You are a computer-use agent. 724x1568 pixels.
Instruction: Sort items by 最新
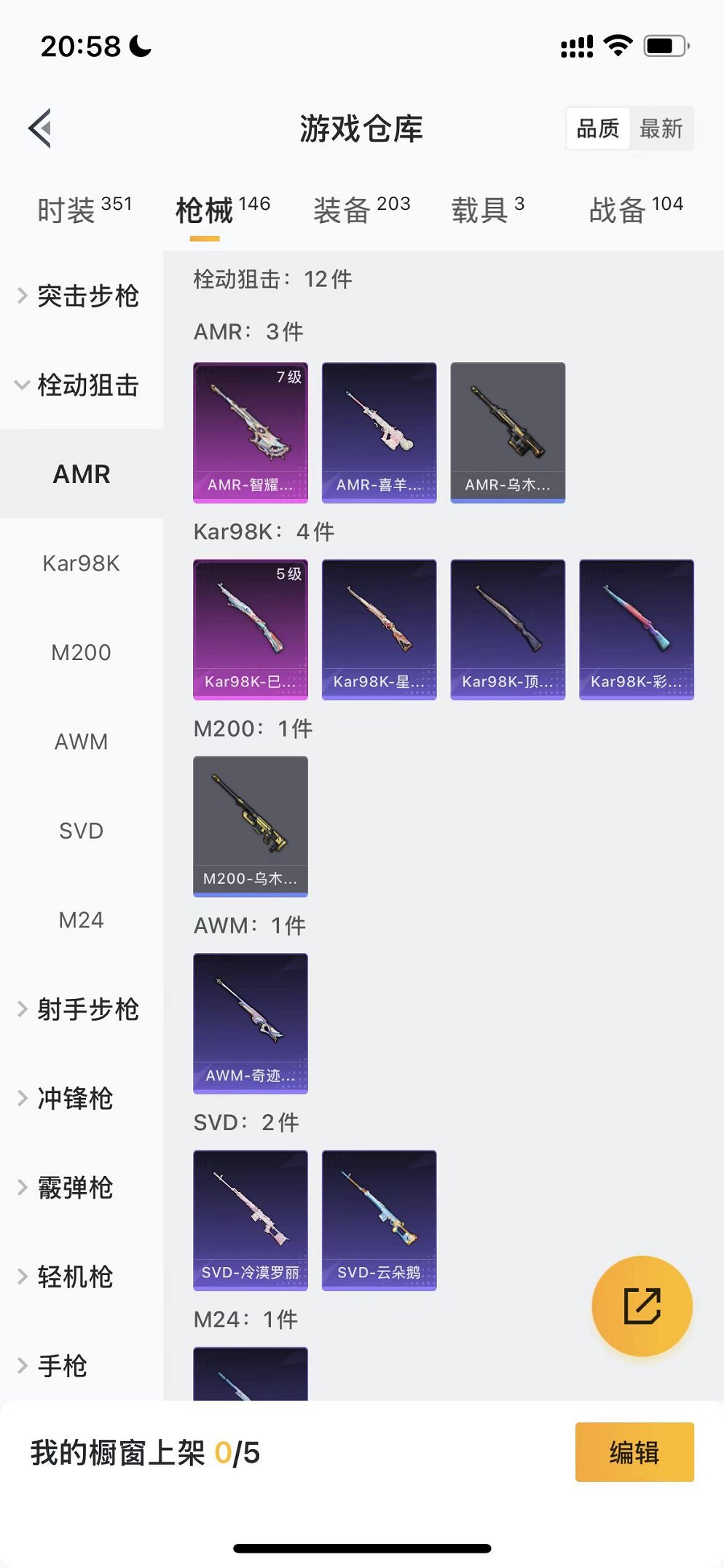click(661, 129)
